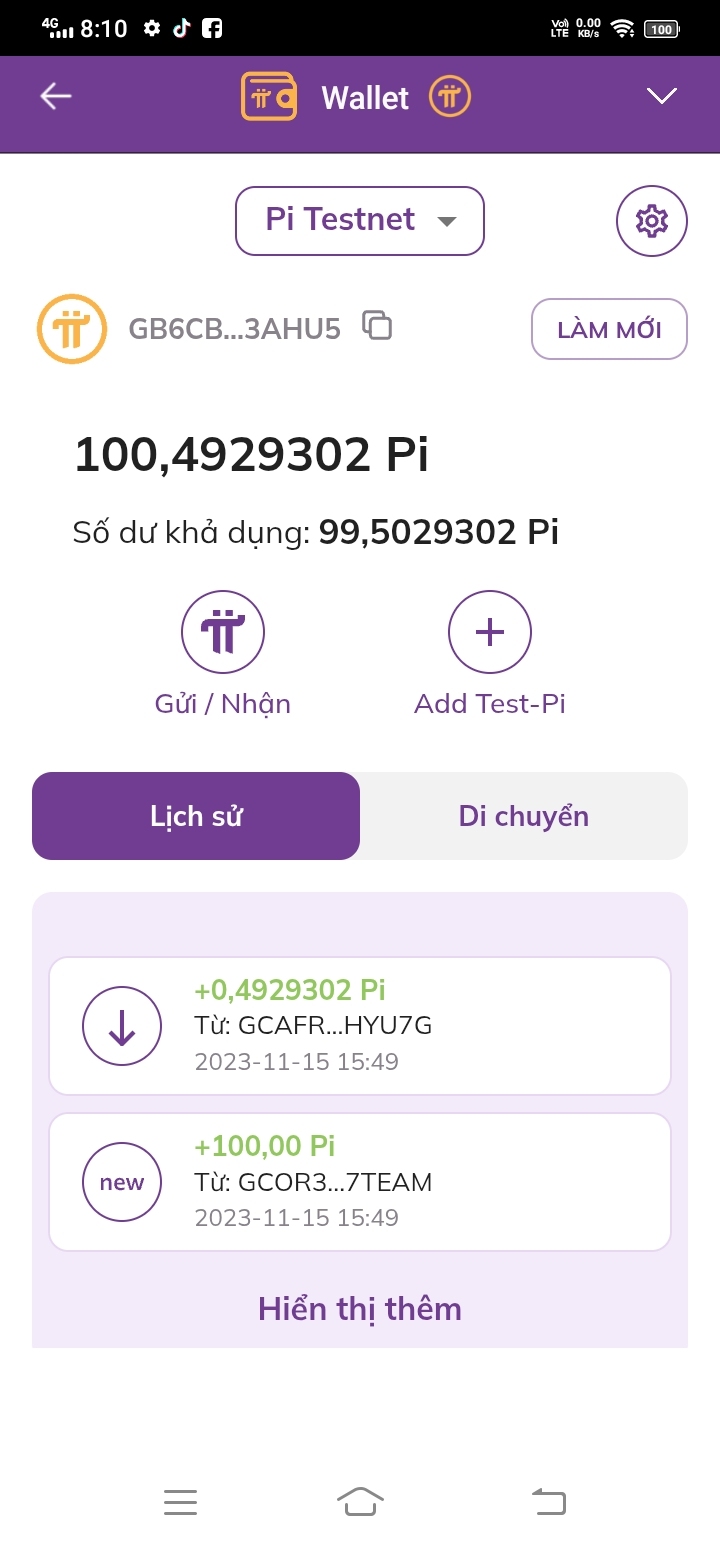The image size is (720, 1544).
Task: Open wallet settings gear
Action: point(651,220)
